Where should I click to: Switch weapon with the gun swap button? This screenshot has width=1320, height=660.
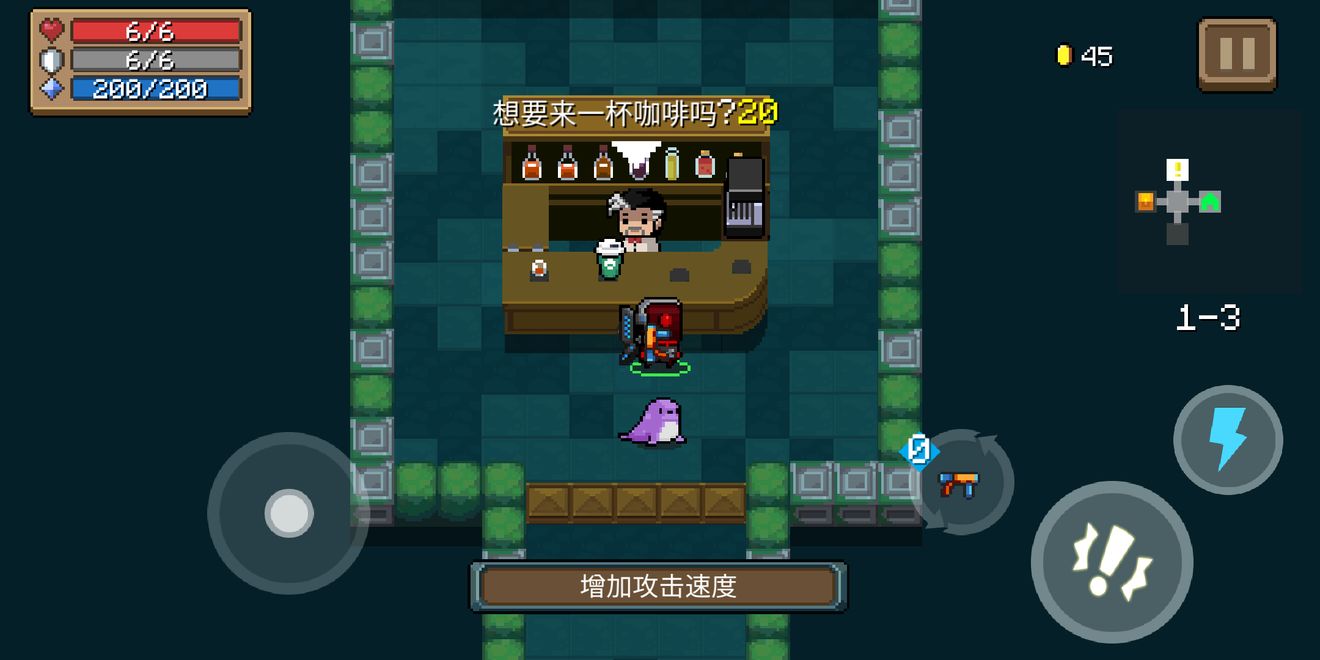(x=960, y=483)
